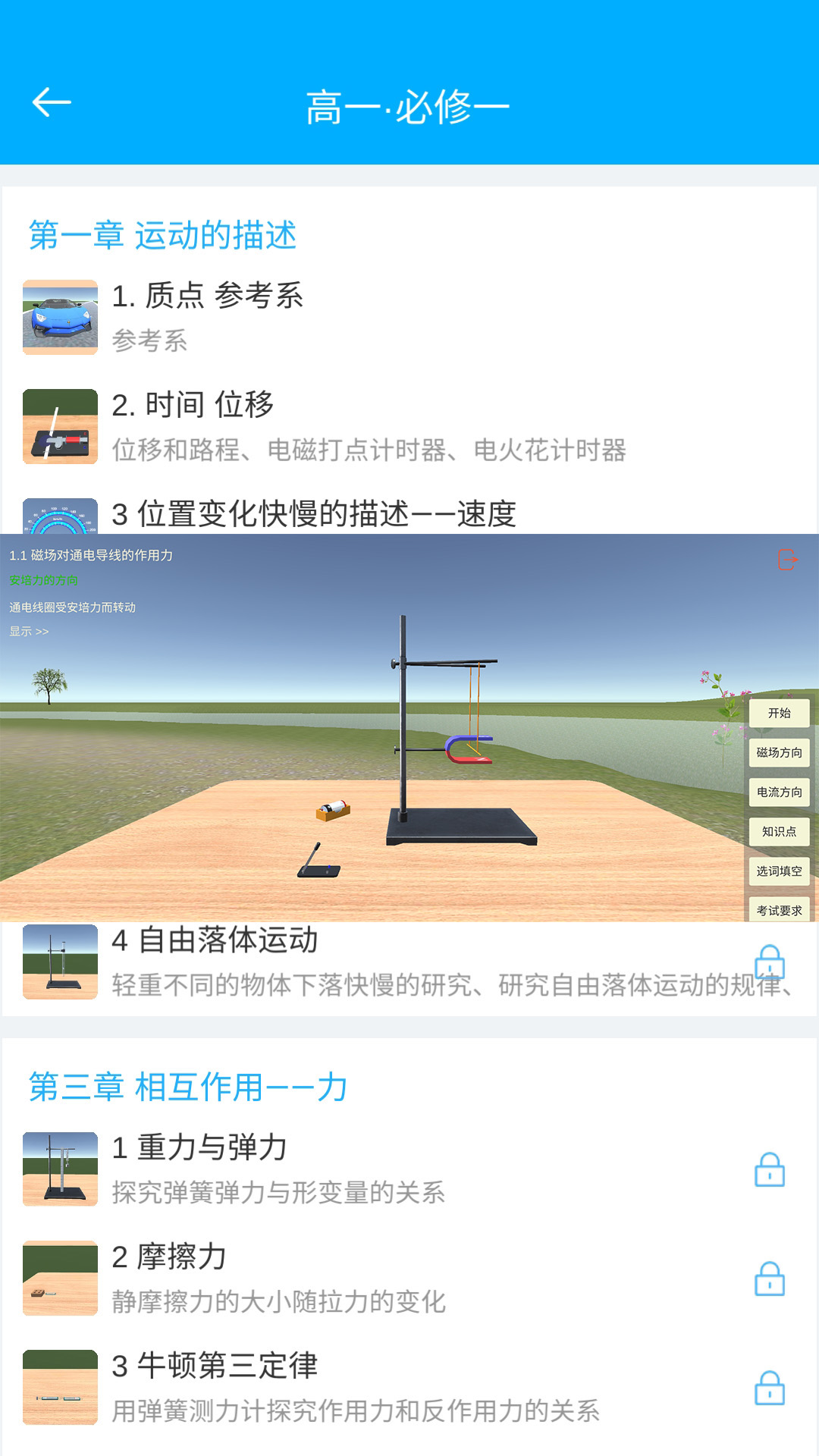
Task: Open 知识点 knowledge points
Action: pos(779,832)
